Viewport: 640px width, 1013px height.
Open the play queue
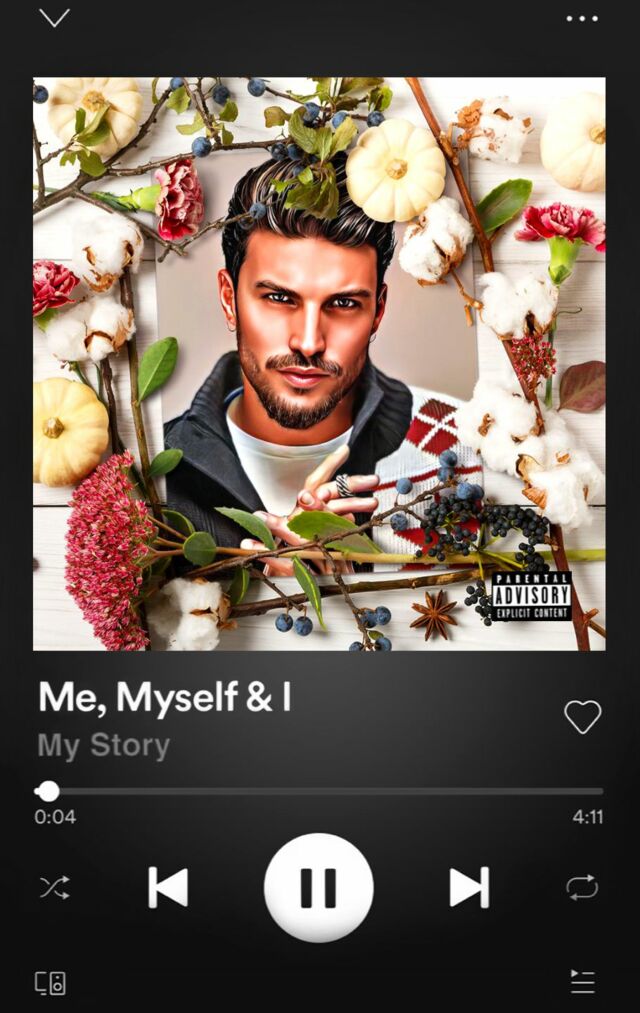(582, 982)
